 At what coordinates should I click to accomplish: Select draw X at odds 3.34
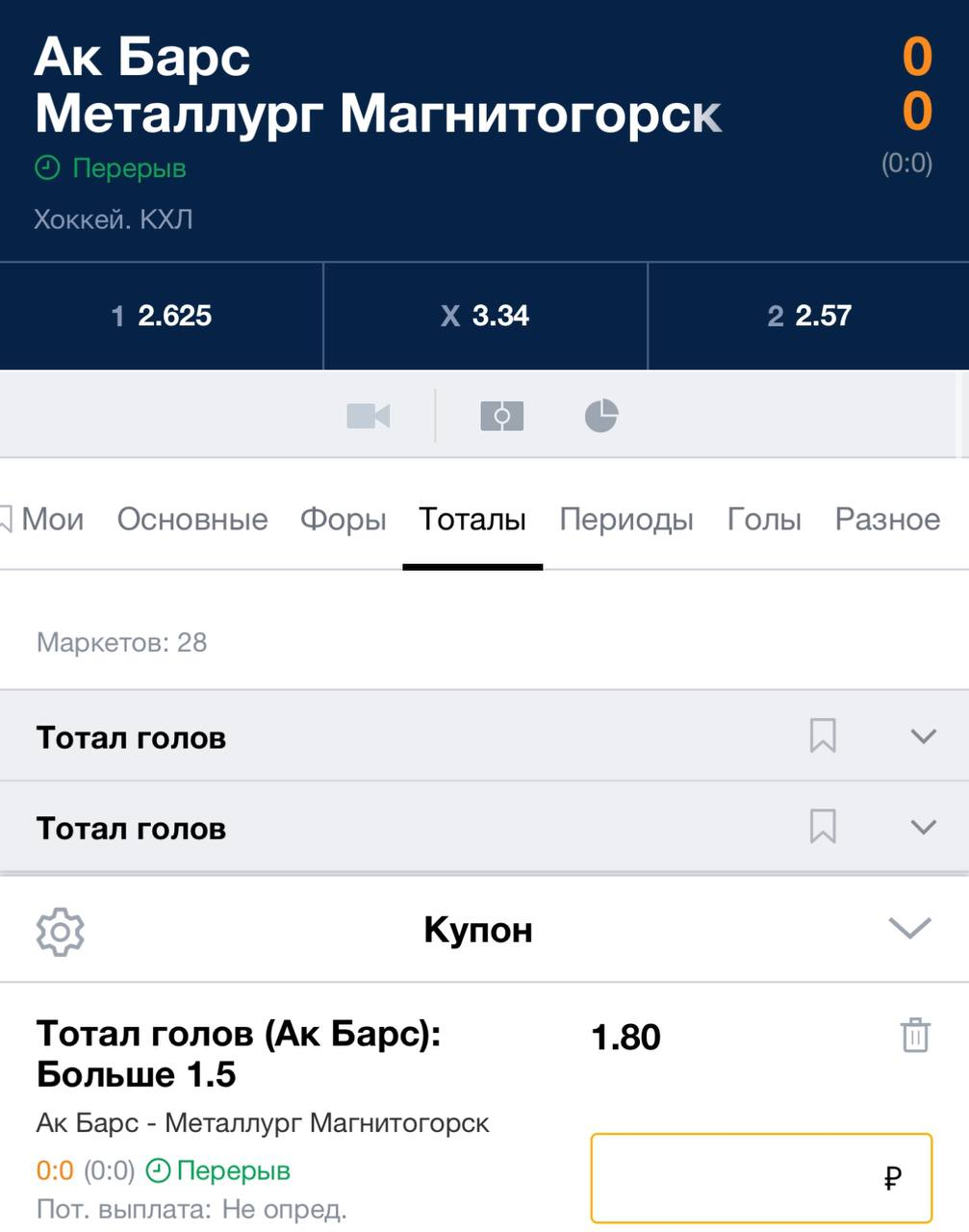(485, 316)
